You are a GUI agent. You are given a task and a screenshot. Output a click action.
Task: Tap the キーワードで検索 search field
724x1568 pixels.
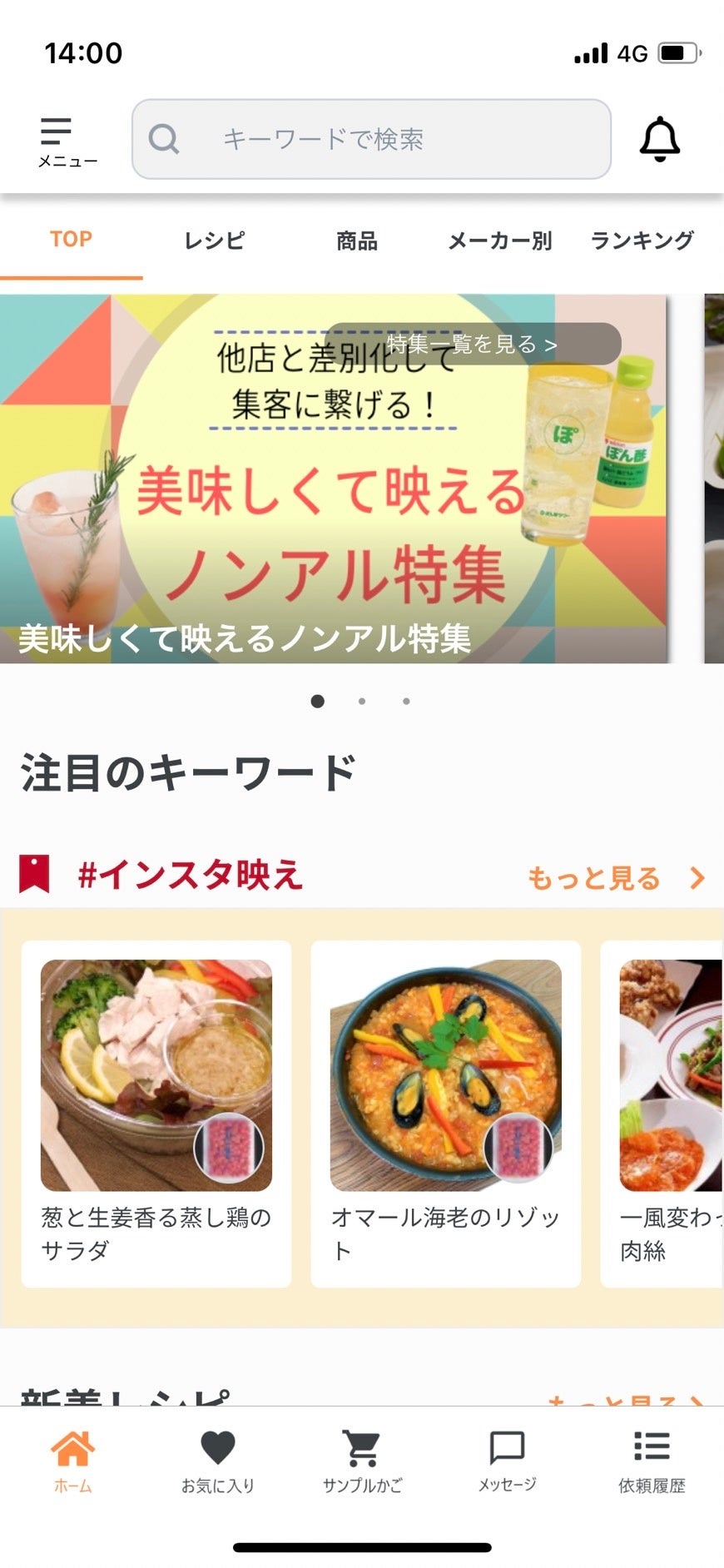click(371, 139)
